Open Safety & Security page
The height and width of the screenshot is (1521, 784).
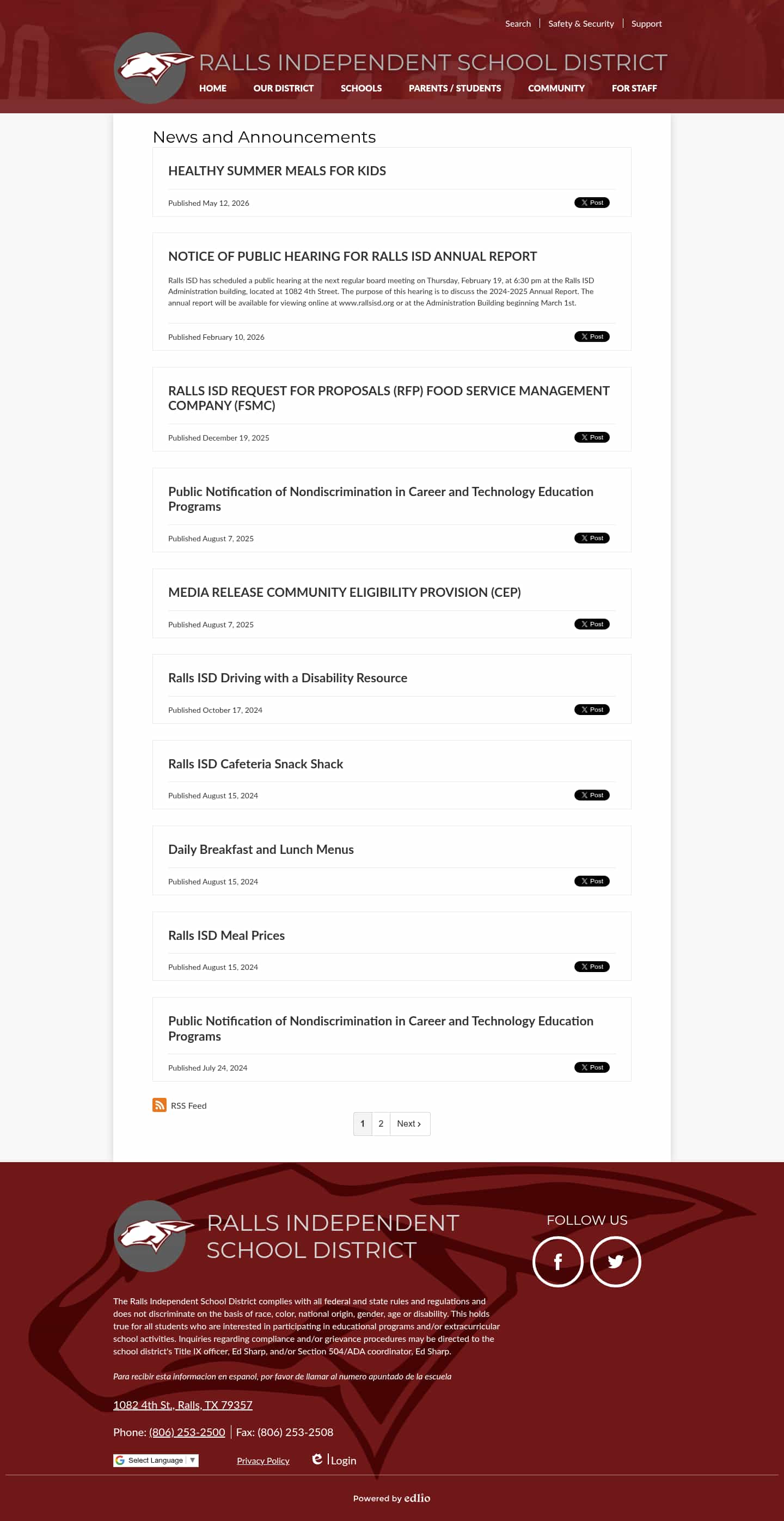[581, 23]
